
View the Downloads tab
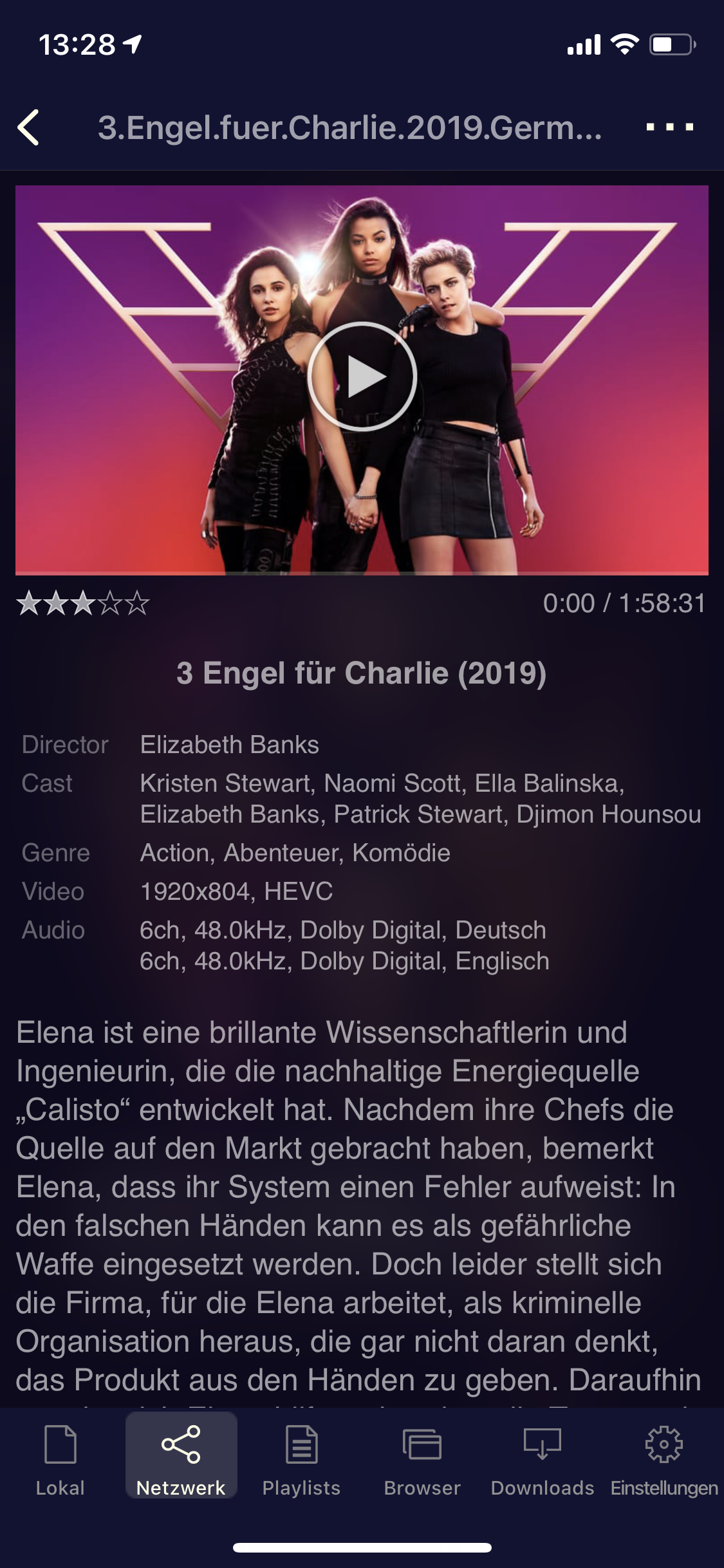pos(543,1459)
